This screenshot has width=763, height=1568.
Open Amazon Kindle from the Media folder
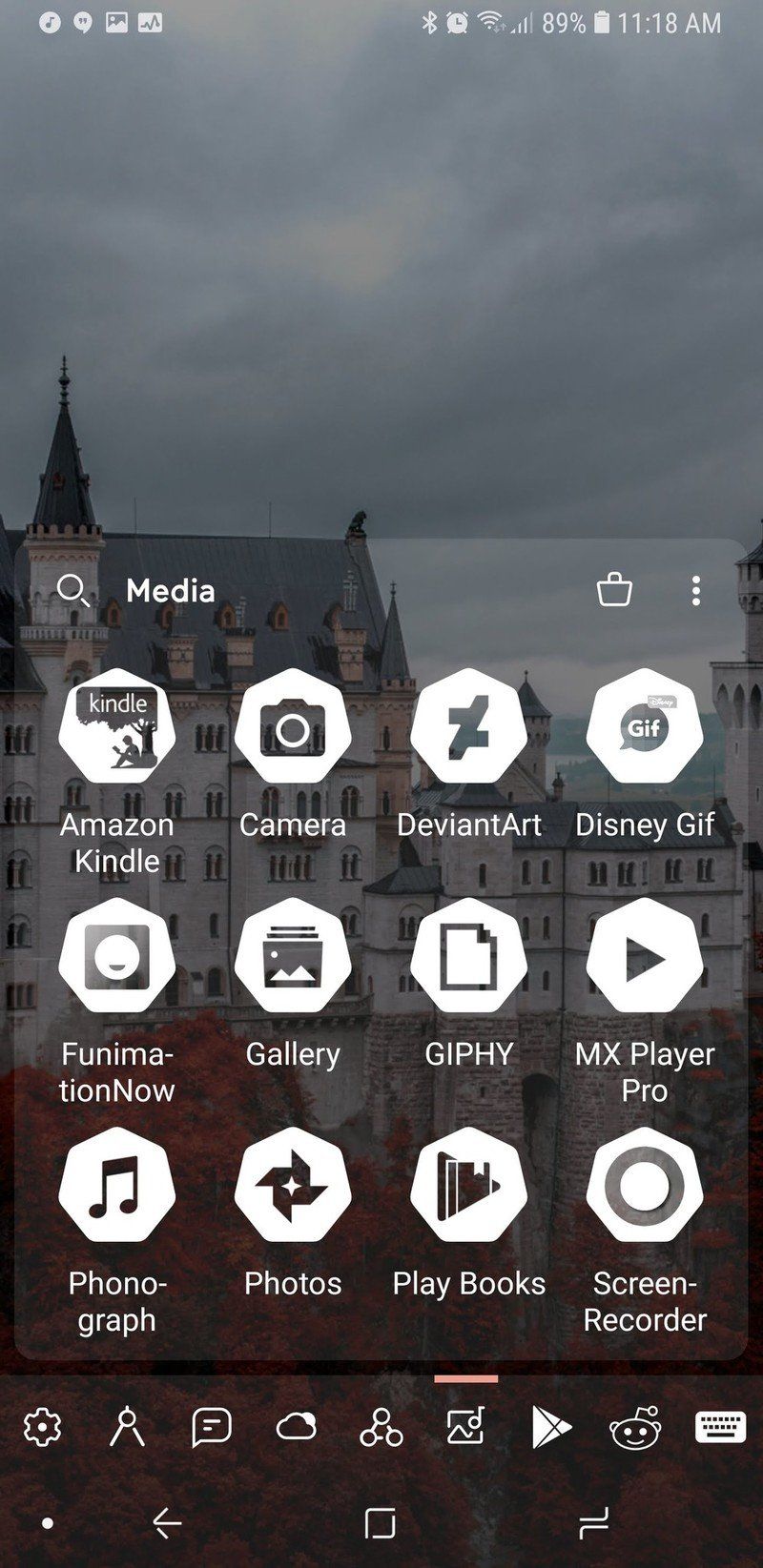click(116, 729)
